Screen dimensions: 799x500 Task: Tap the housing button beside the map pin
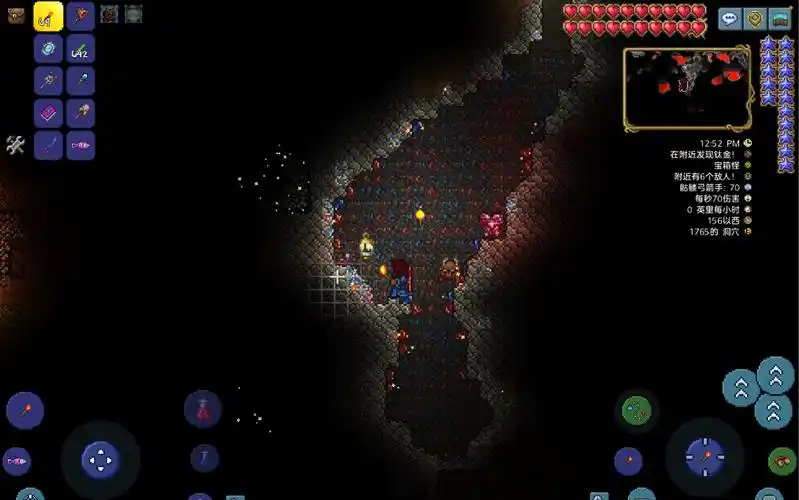780,19
